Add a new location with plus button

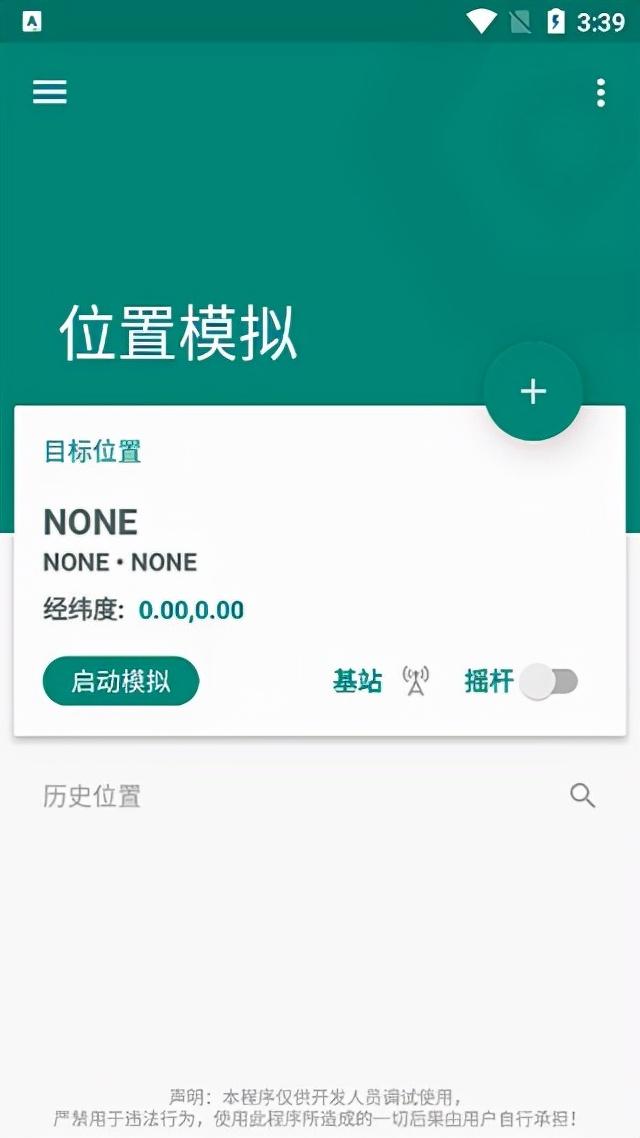click(533, 391)
